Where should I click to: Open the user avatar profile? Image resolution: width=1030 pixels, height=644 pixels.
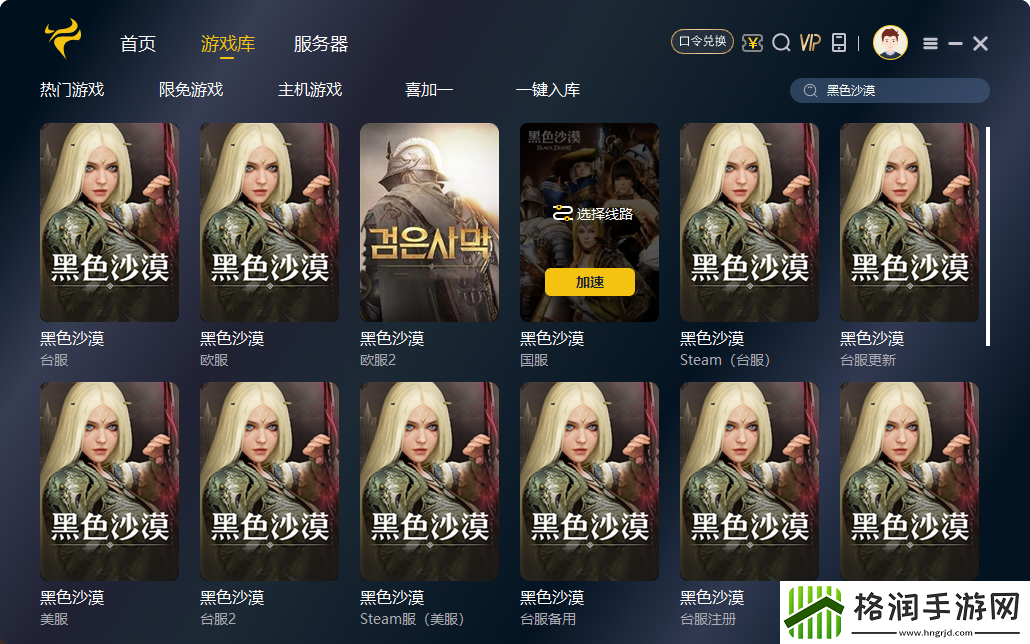tap(890, 43)
